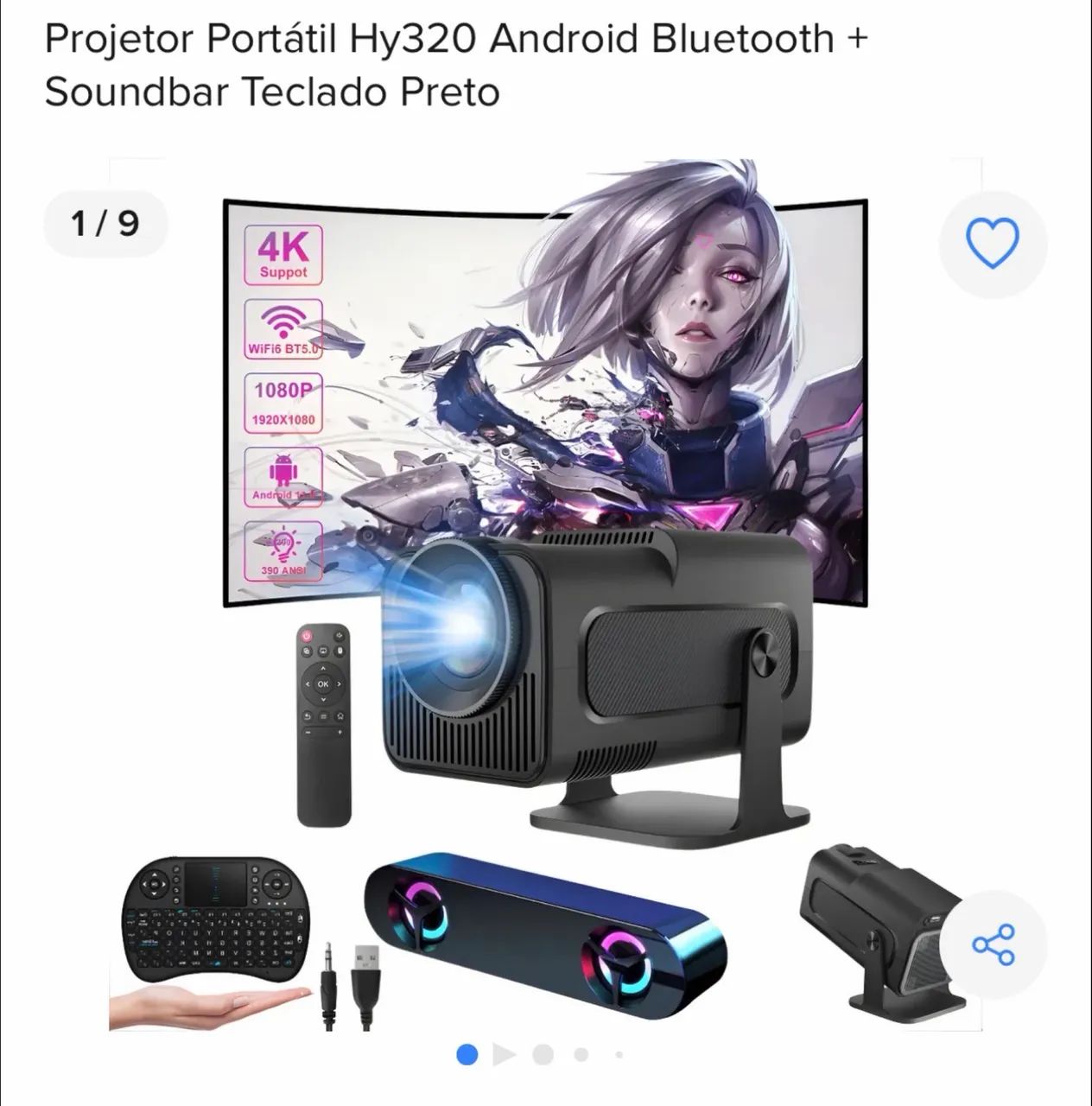1092x1106 pixels.
Task: Click the OK key on the remote image
Action: coord(321,683)
